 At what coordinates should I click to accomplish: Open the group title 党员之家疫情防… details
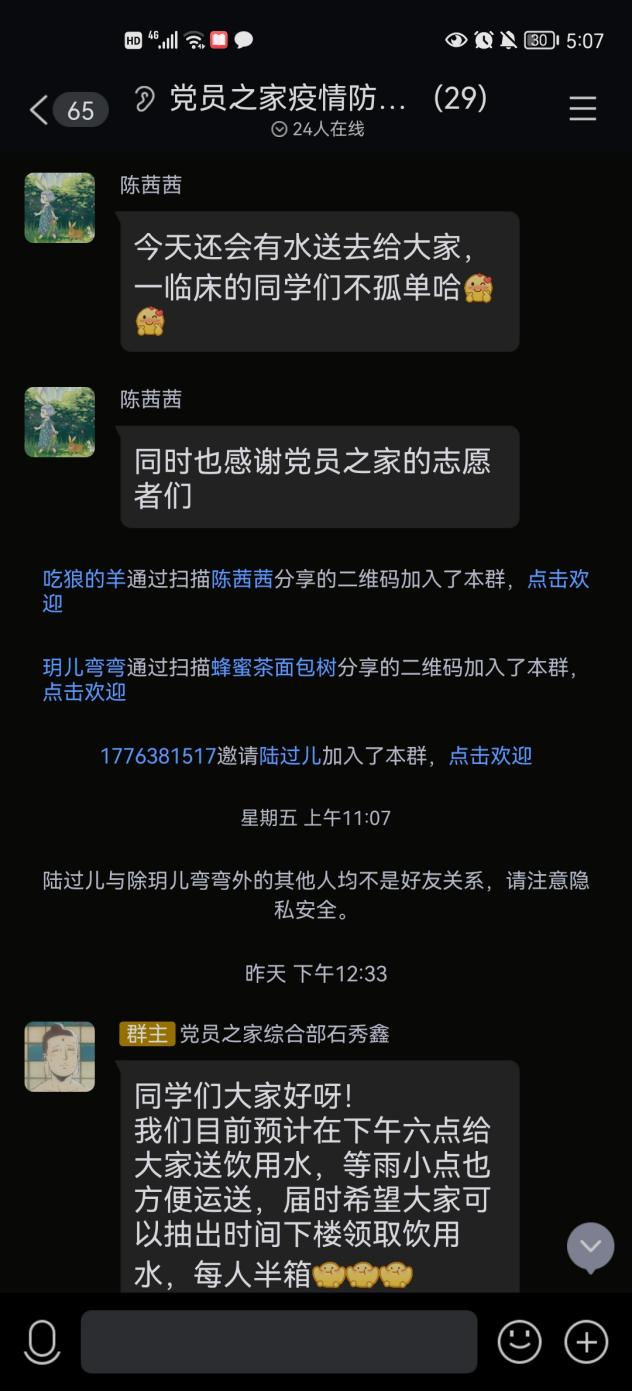click(x=288, y=98)
